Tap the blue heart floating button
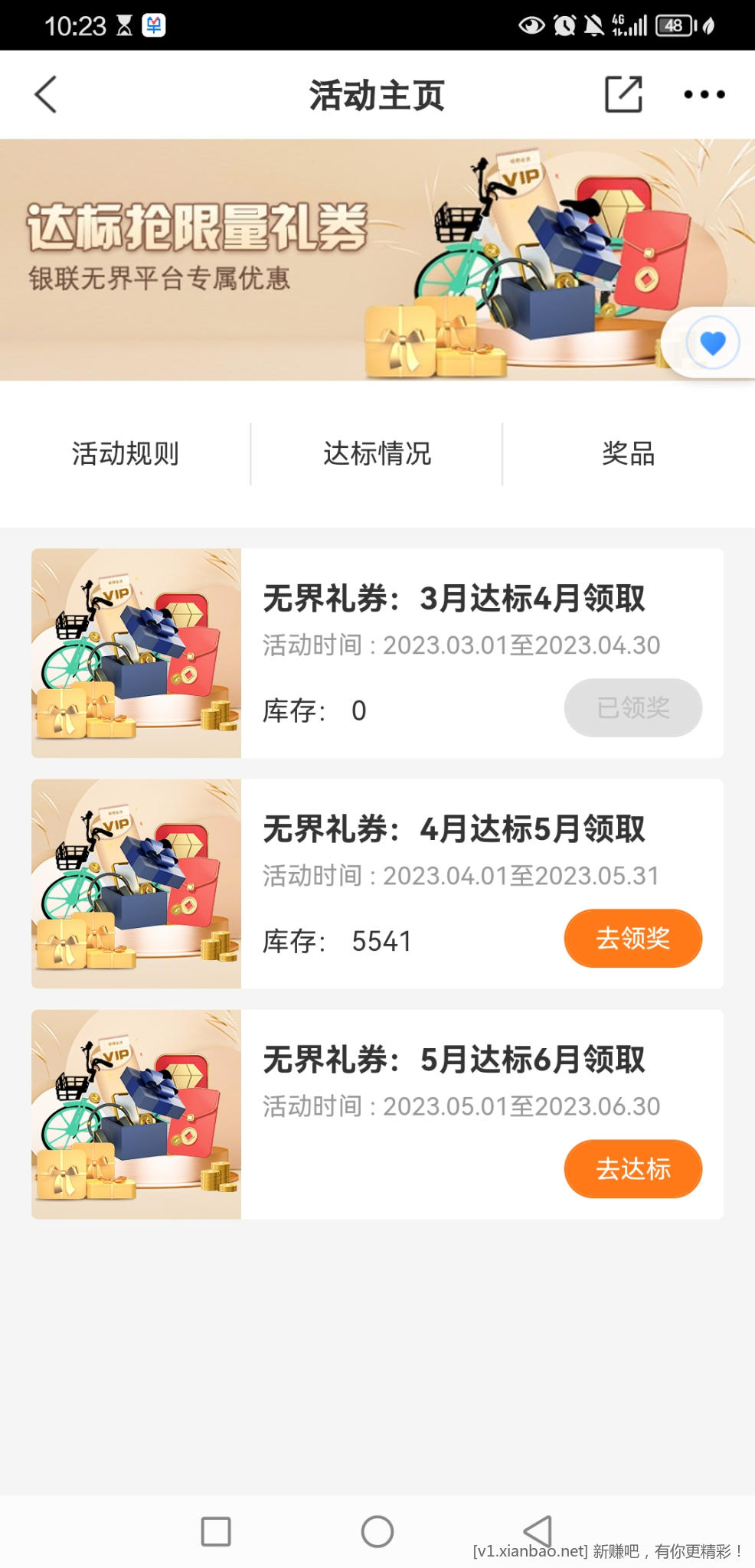755x1568 pixels. pyautogui.click(x=712, y=343)
